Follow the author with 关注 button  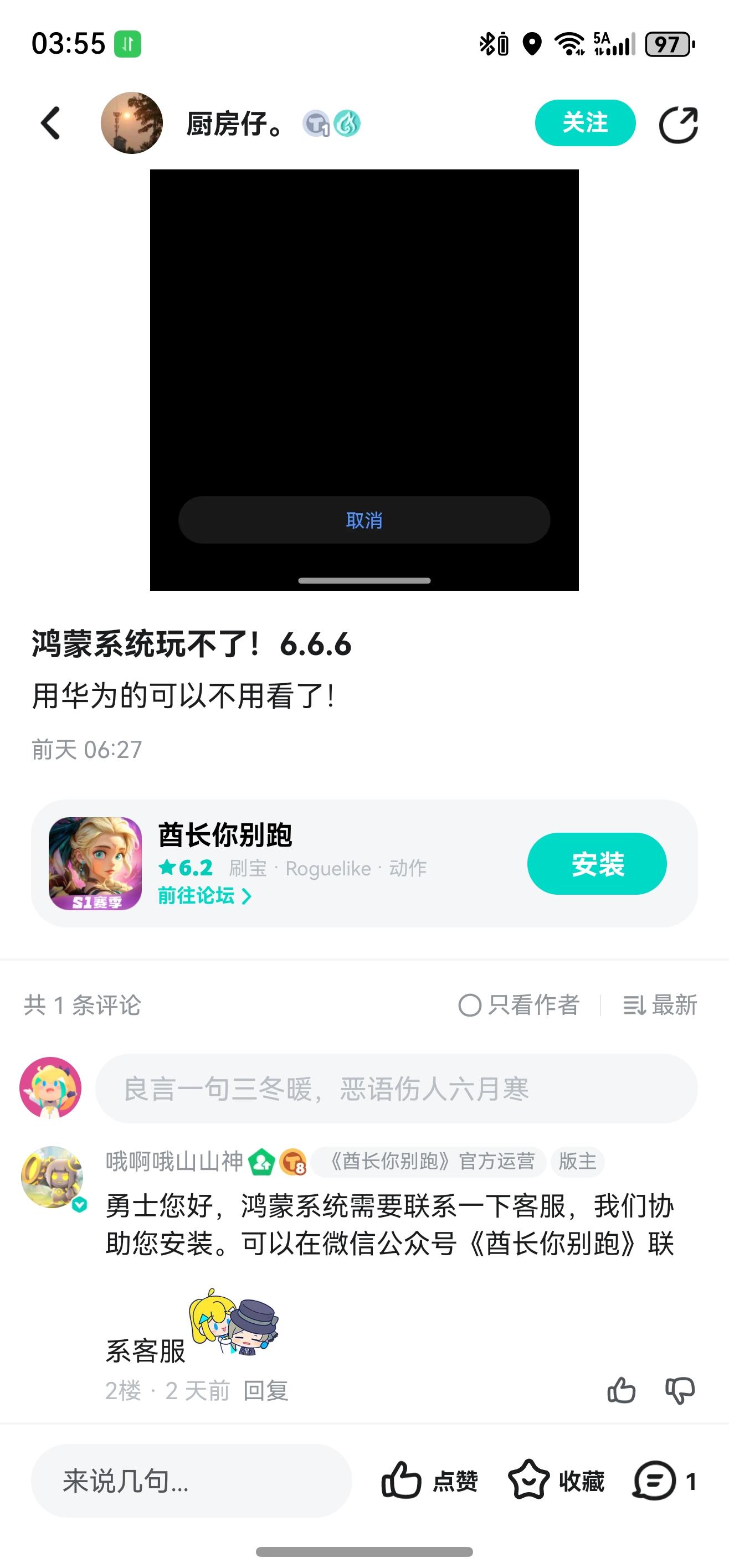[x=584, y=123]
